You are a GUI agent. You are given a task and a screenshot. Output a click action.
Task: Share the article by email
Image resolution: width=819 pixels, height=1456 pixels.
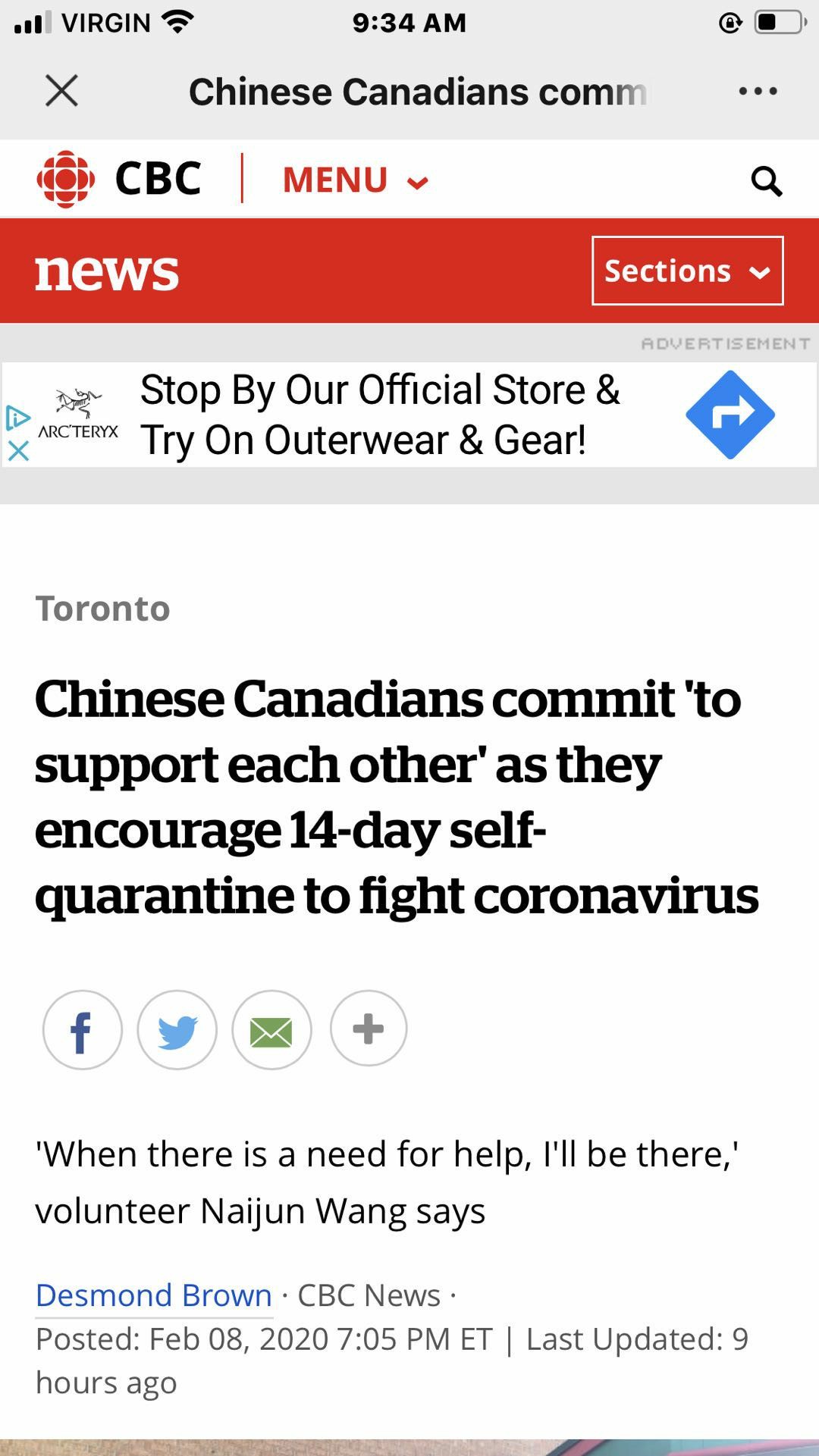pyautogui.click(x=271, y=1030)
